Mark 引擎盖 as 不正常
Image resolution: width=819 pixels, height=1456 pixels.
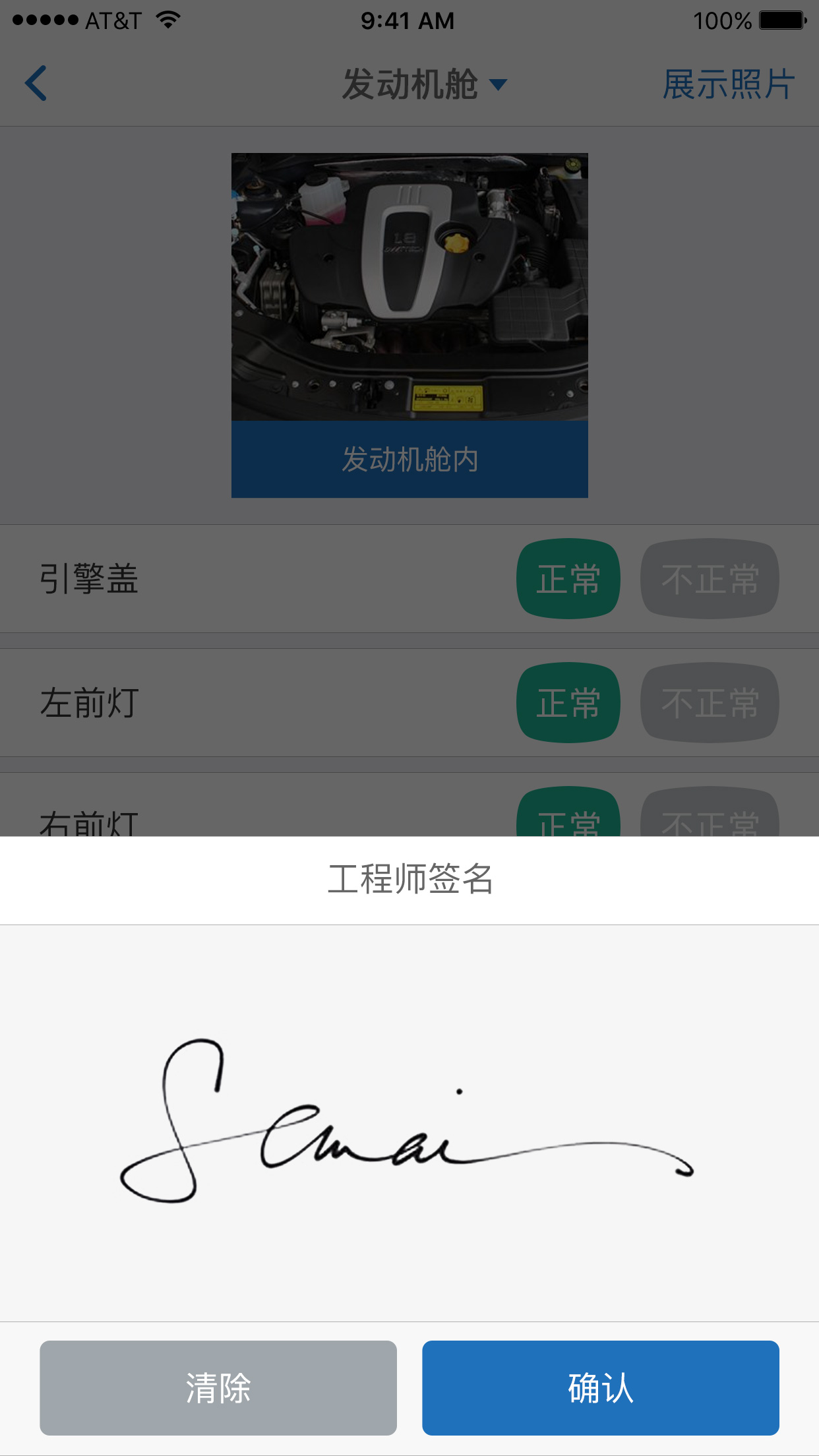[x=710, y=578]
